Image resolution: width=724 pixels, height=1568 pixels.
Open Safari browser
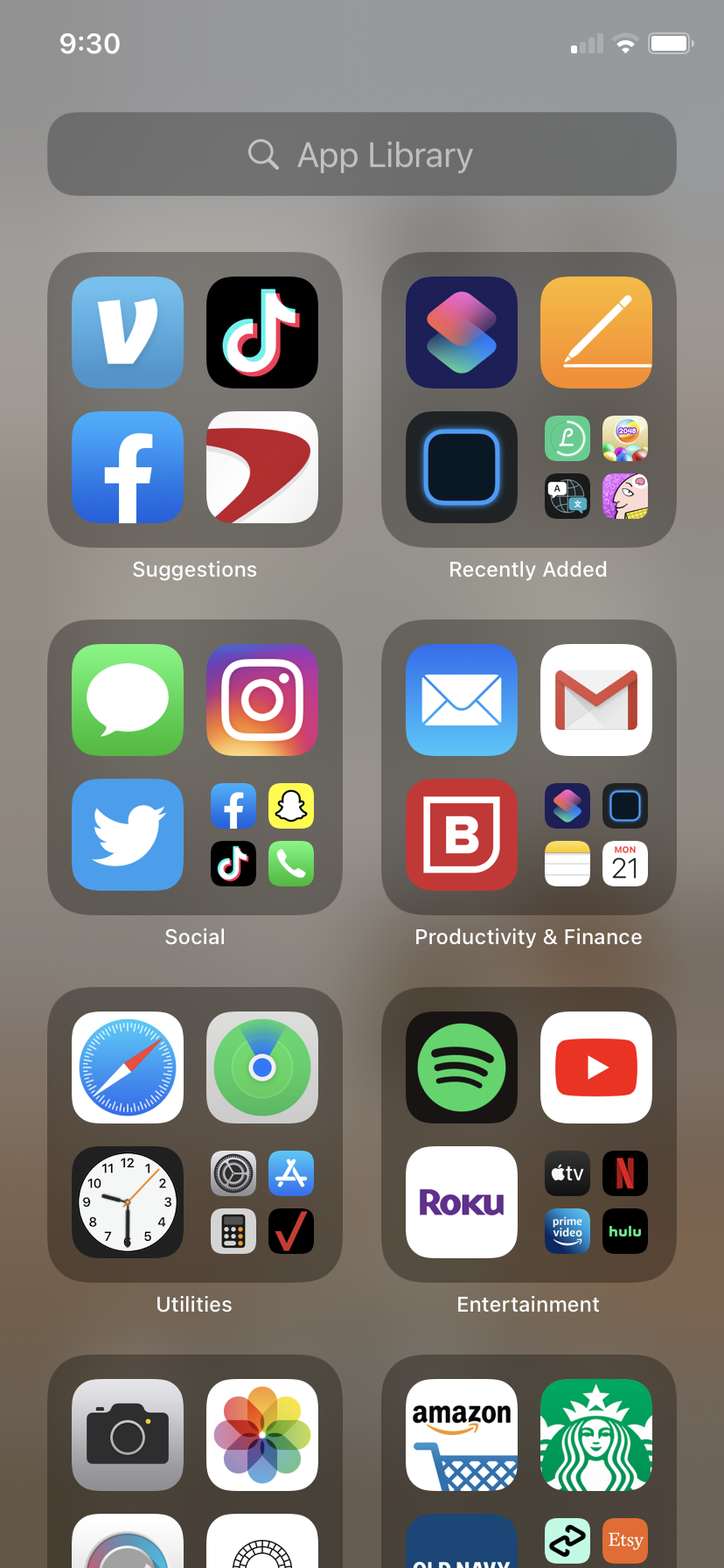point(128,1067)
